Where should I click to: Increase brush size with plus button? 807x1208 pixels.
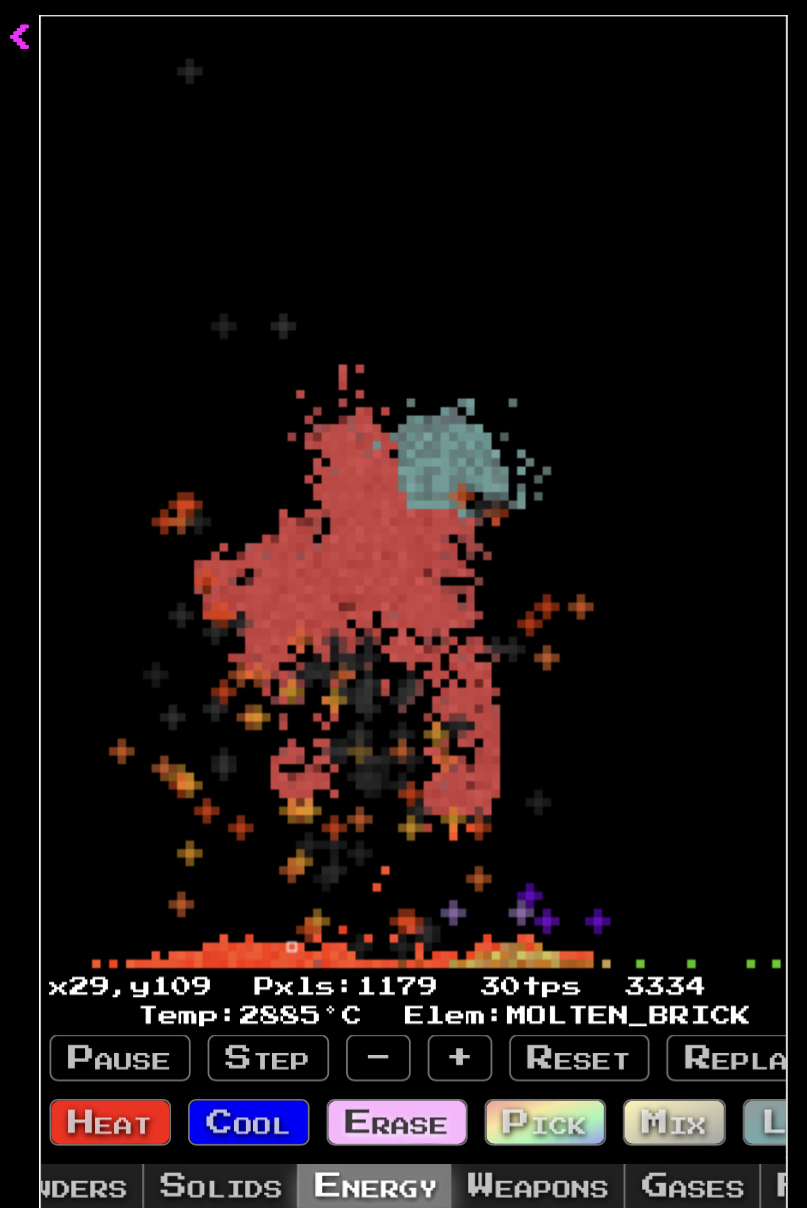point(460,1058)
